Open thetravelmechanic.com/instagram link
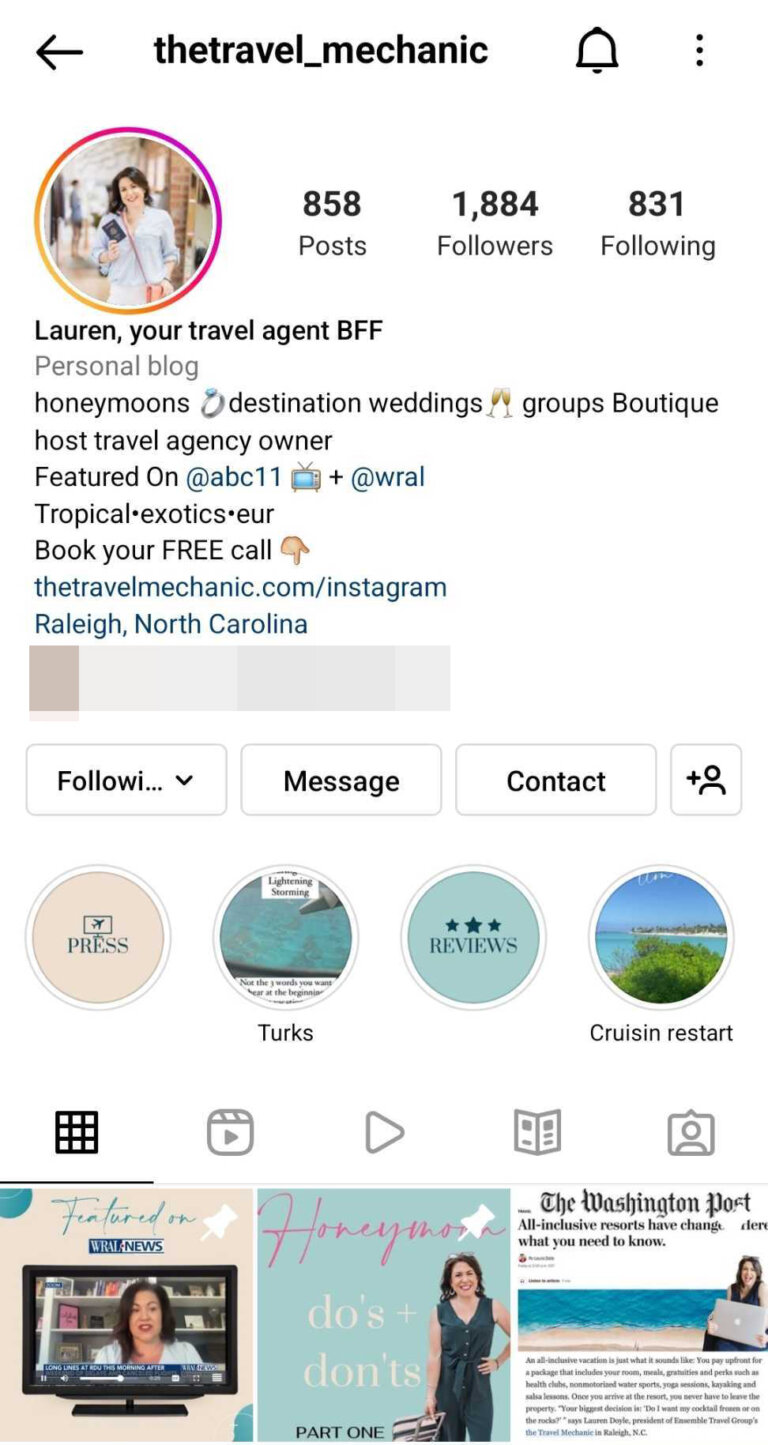 [x=240, y=587]
